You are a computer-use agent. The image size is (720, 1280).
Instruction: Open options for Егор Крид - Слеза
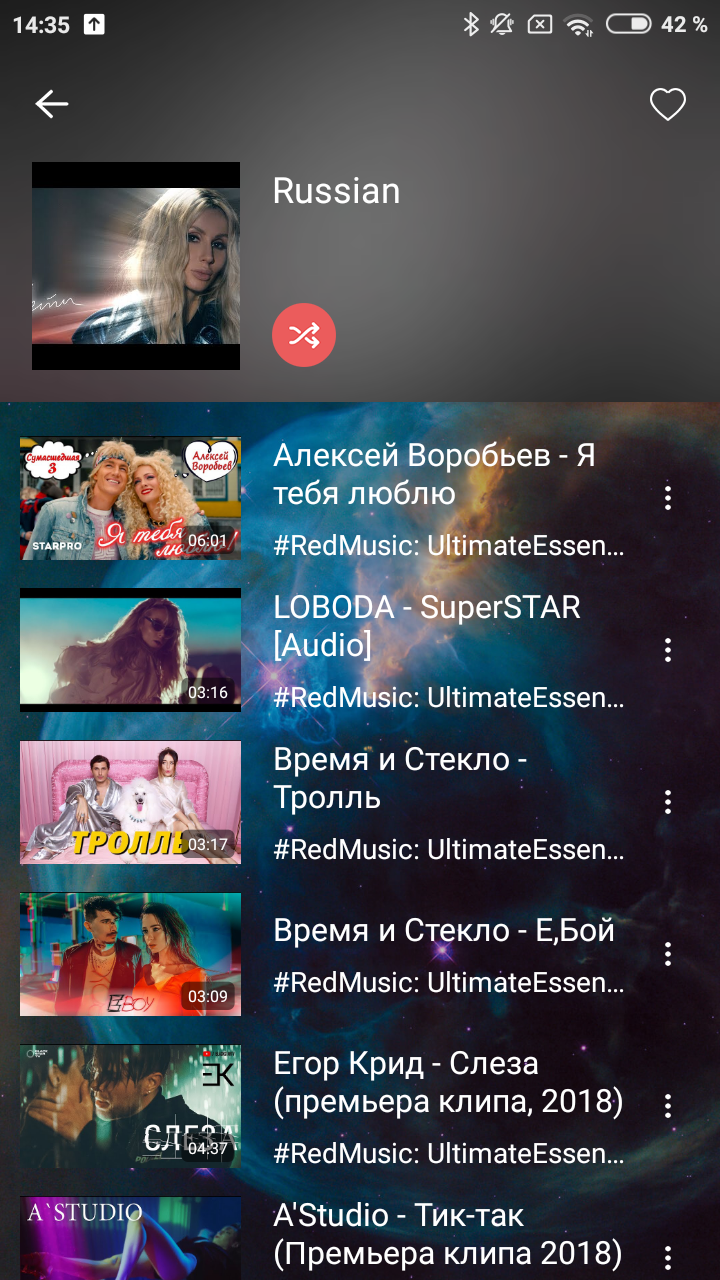coord(668,1106)
